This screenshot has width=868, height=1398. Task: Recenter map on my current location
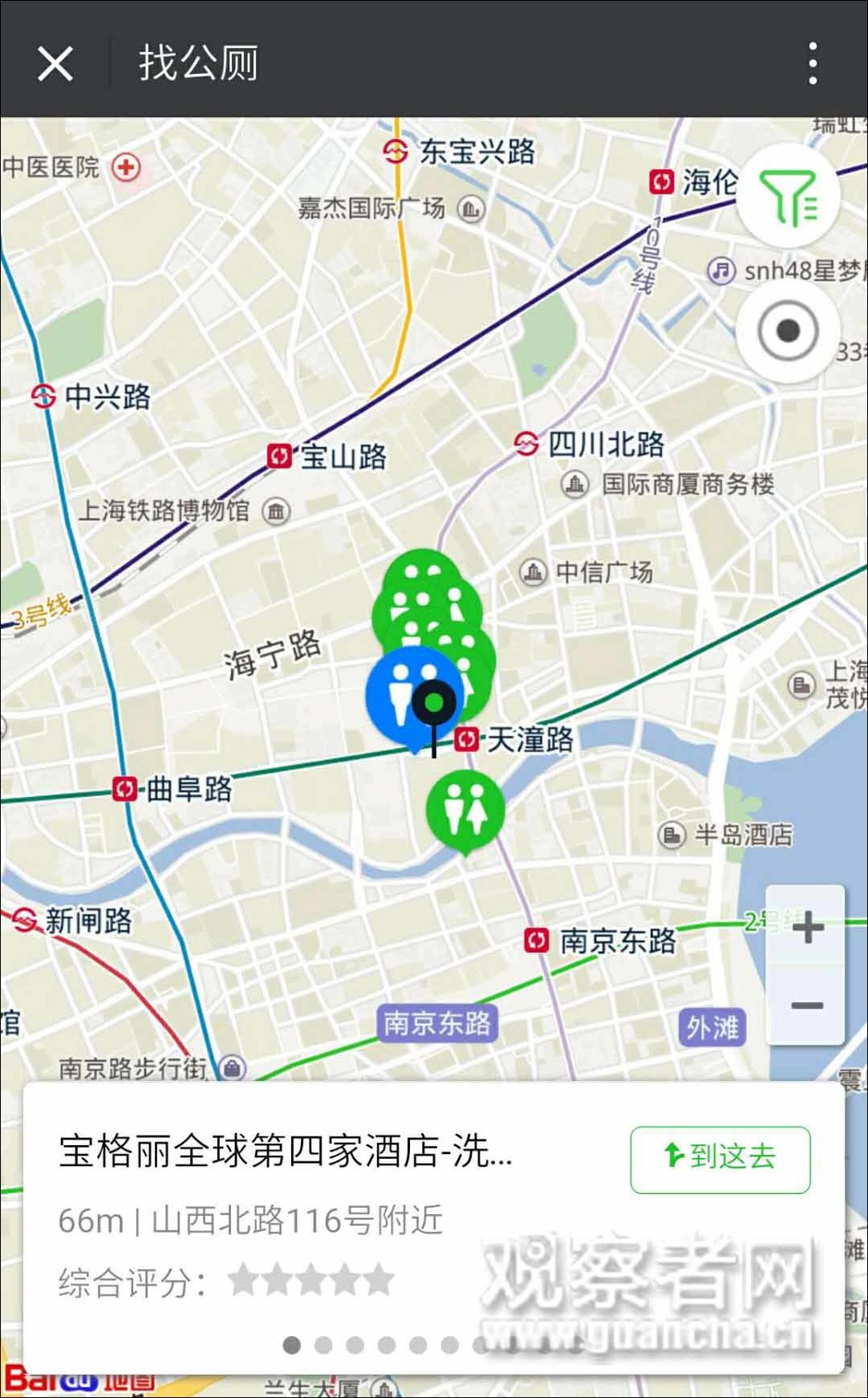(789, 331)
